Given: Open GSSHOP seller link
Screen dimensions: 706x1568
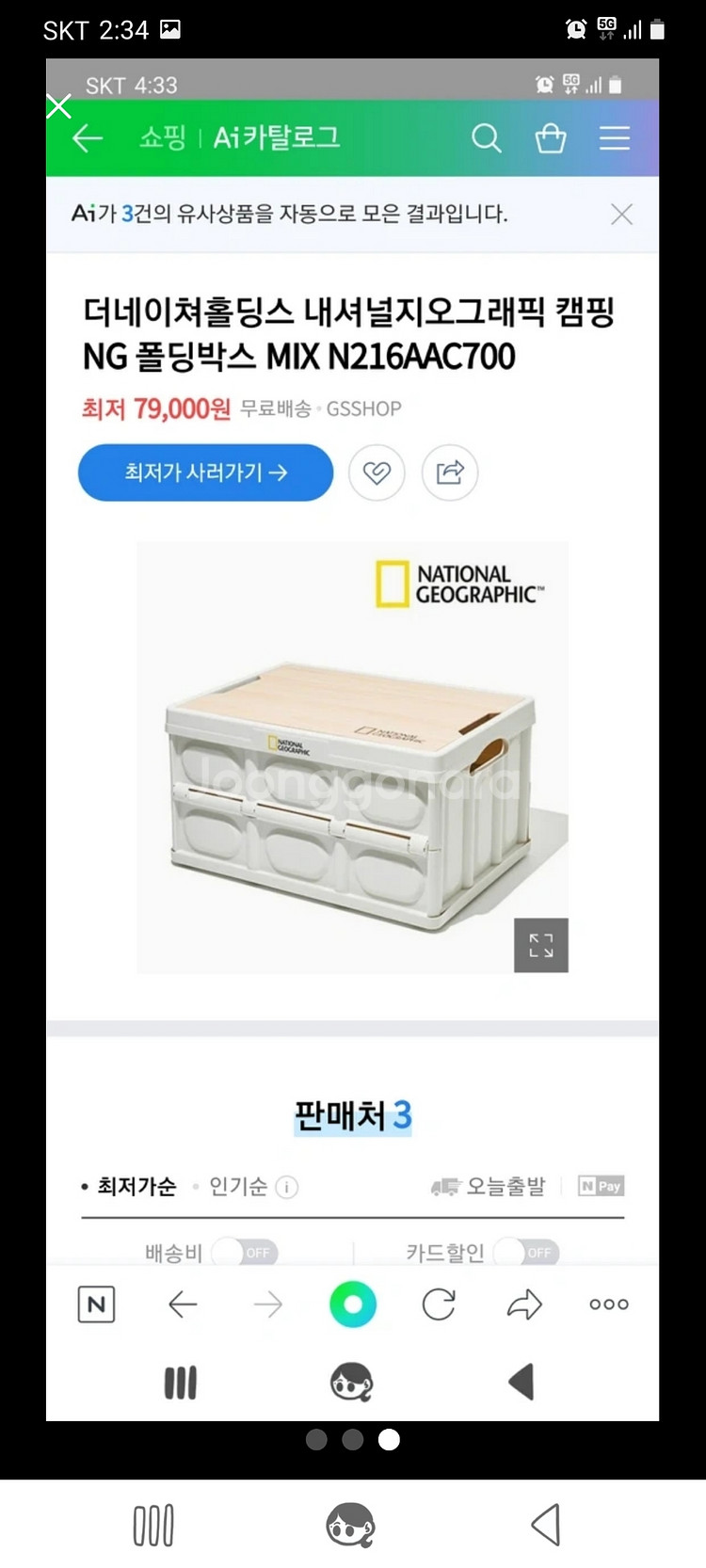Looking at the screenshot, I should tap(363, 408).
